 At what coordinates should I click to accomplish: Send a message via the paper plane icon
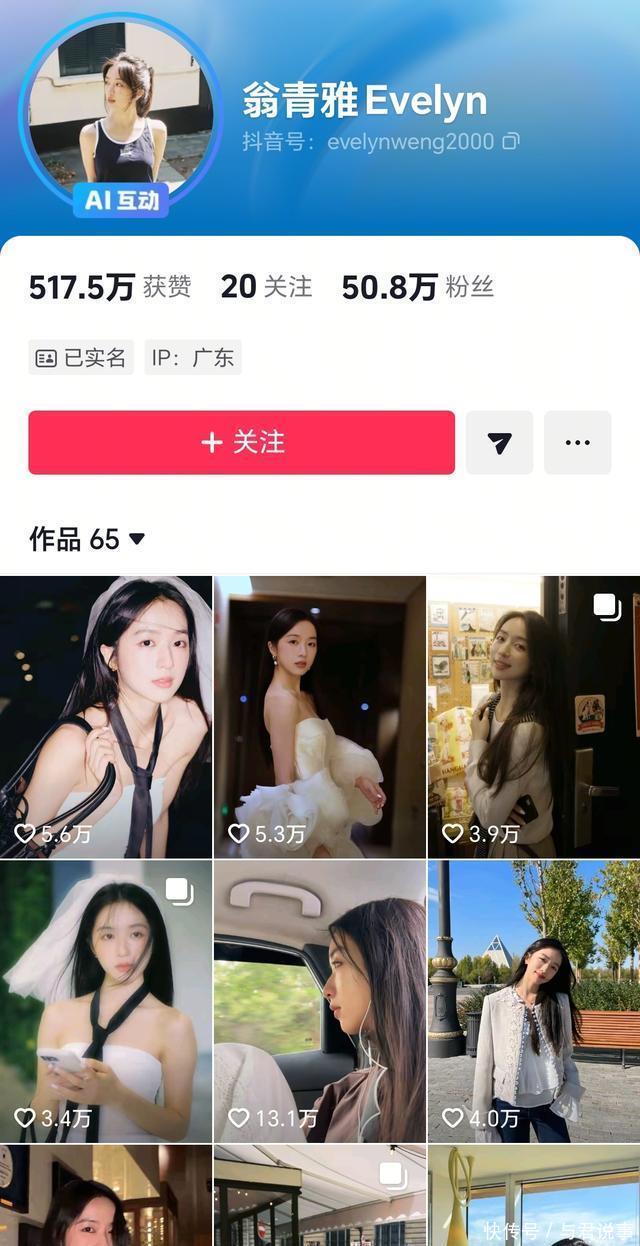(499, 442)
